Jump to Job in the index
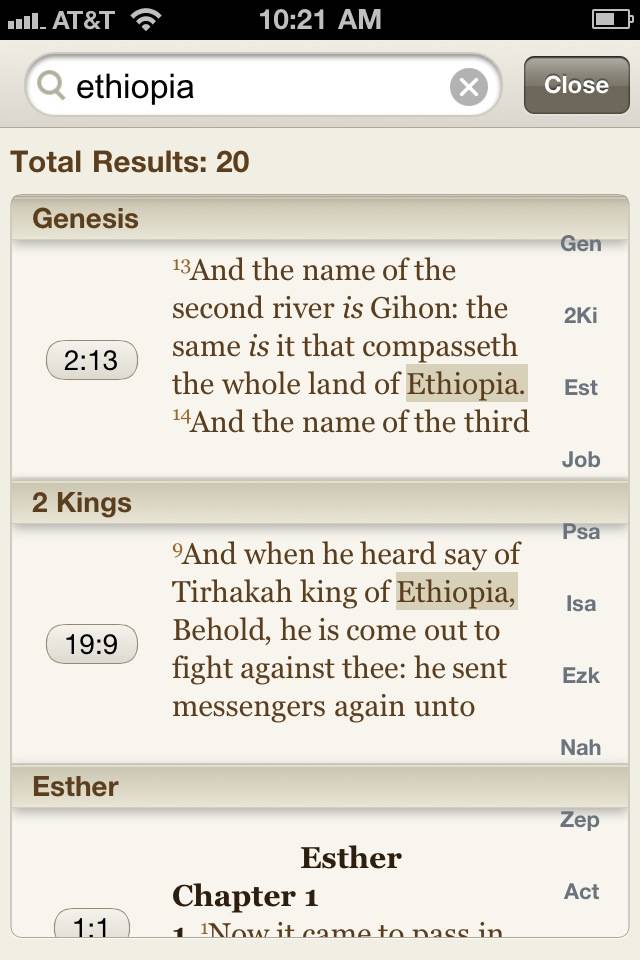The width and height of the screenshot is (640, 960). [x=581, y=460]
